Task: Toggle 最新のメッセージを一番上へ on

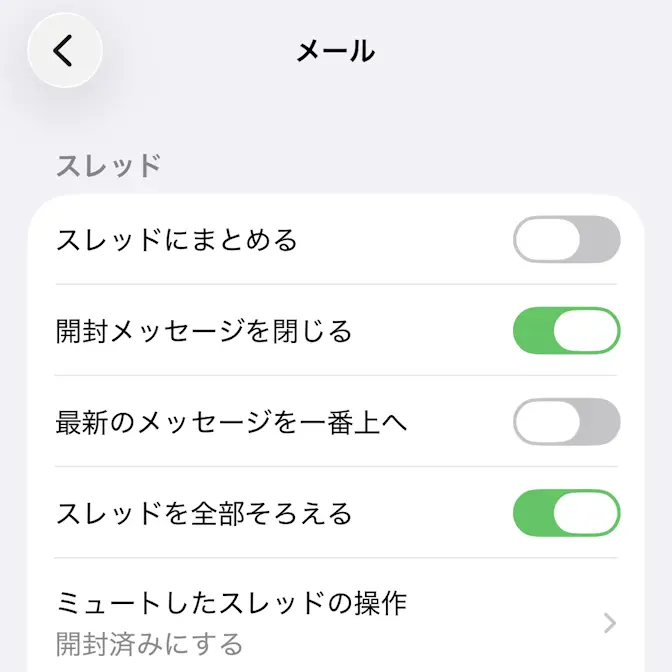Action: click(x=566, y=422)
